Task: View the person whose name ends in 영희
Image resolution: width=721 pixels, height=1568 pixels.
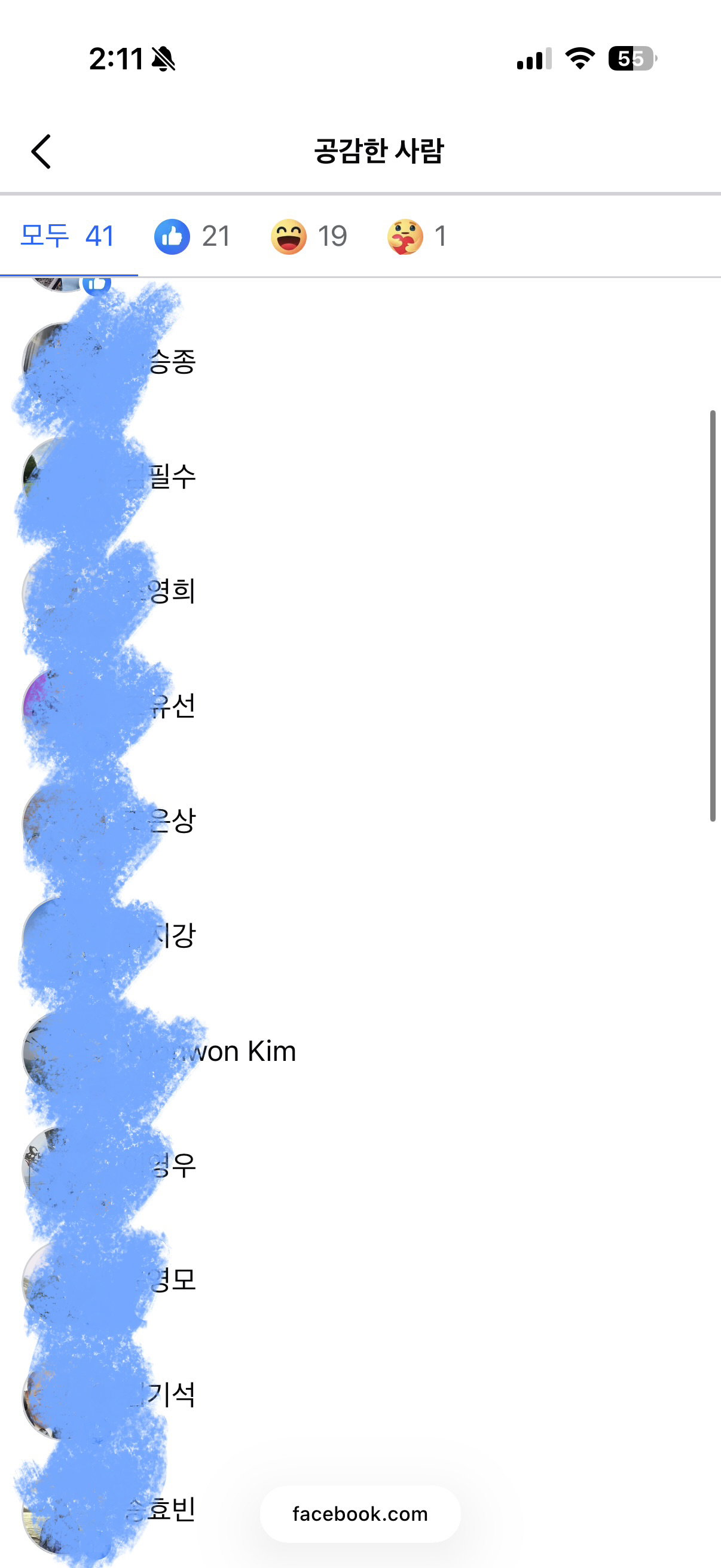Action: tap(360, 591)
